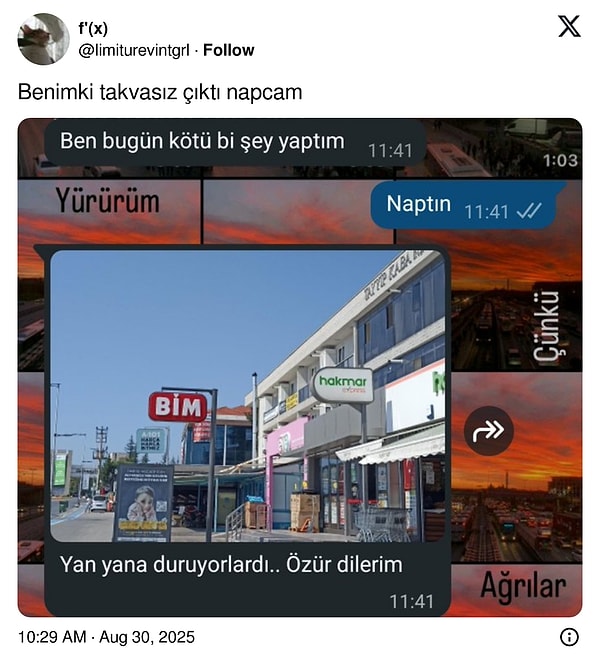Open the f'(x) profile avatar
Viewport: 600px width, 667px height.
pyautogui.click(x=44, y=39)
